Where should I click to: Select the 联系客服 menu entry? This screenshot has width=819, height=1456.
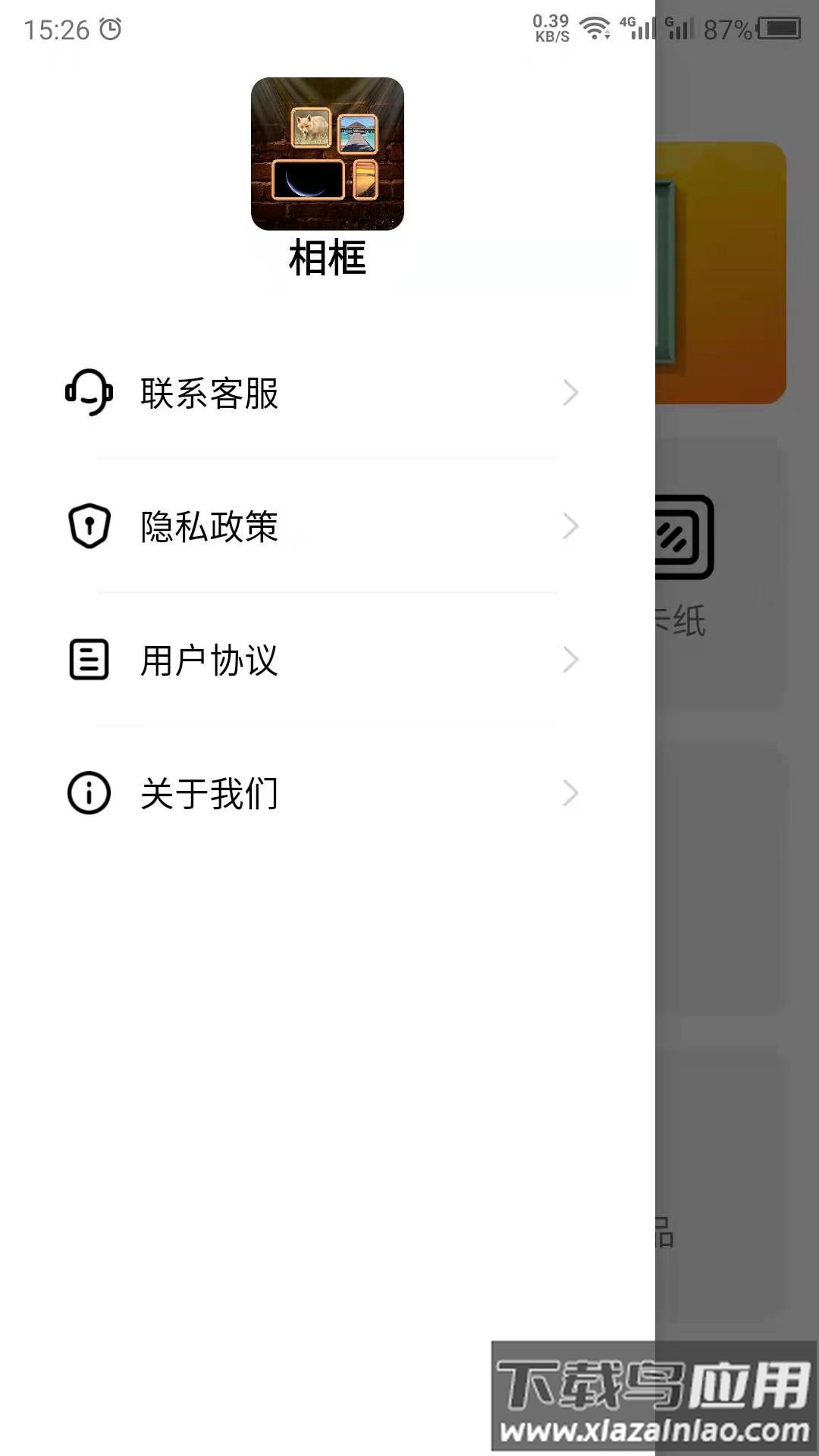coord(209,393)
